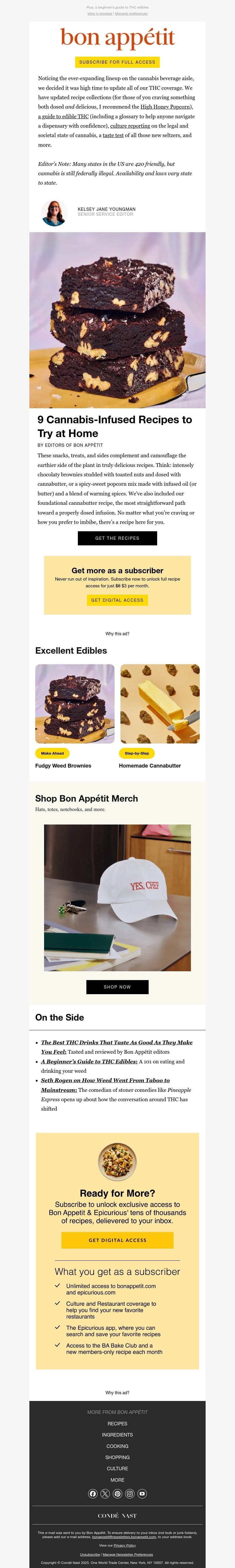This screenshot has width=235, height=1568.
Task: Open the Yes, Chef hat merch image
Action: tap(117, 897)
